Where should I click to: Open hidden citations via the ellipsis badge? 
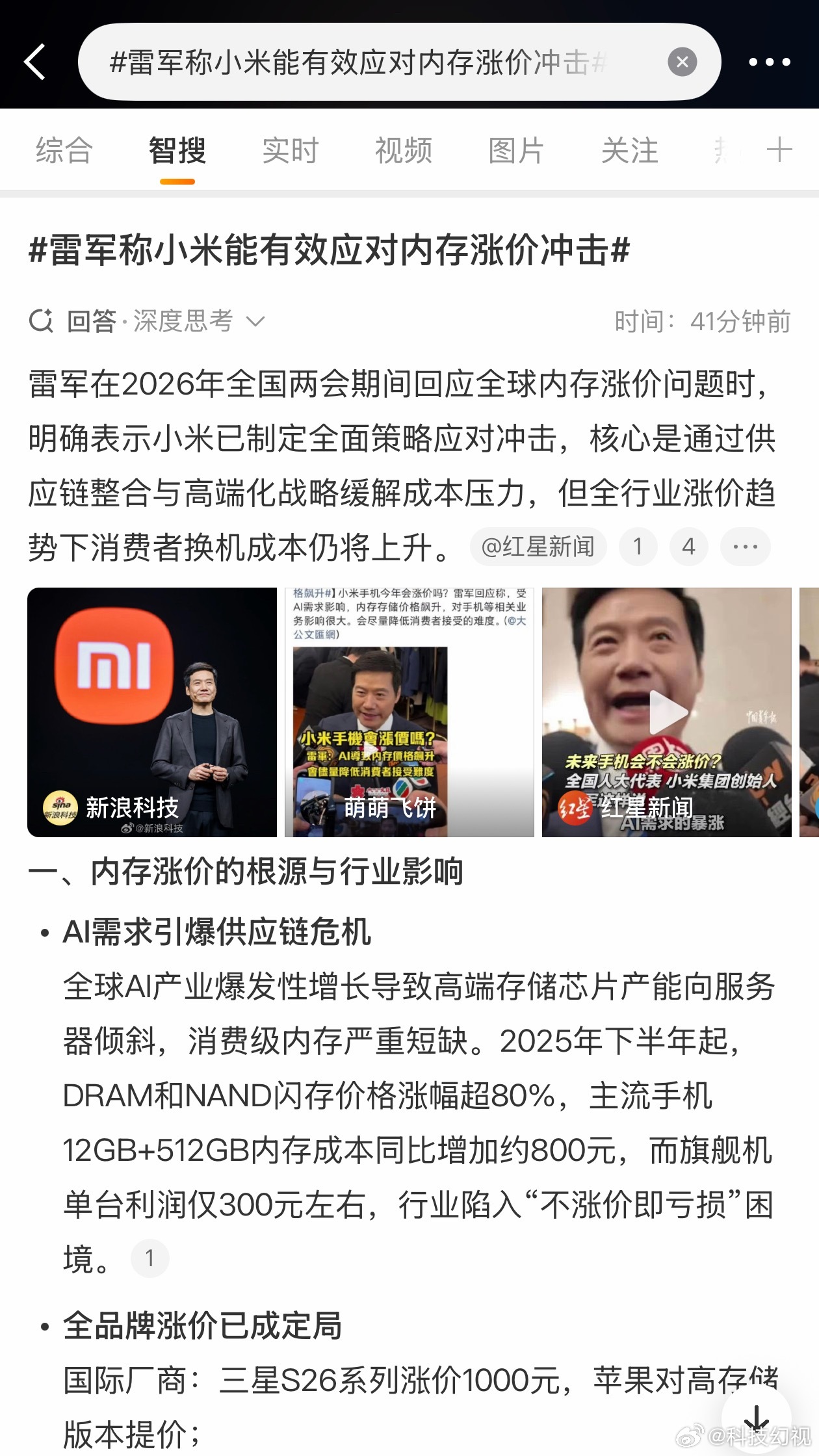coord(745,547)
